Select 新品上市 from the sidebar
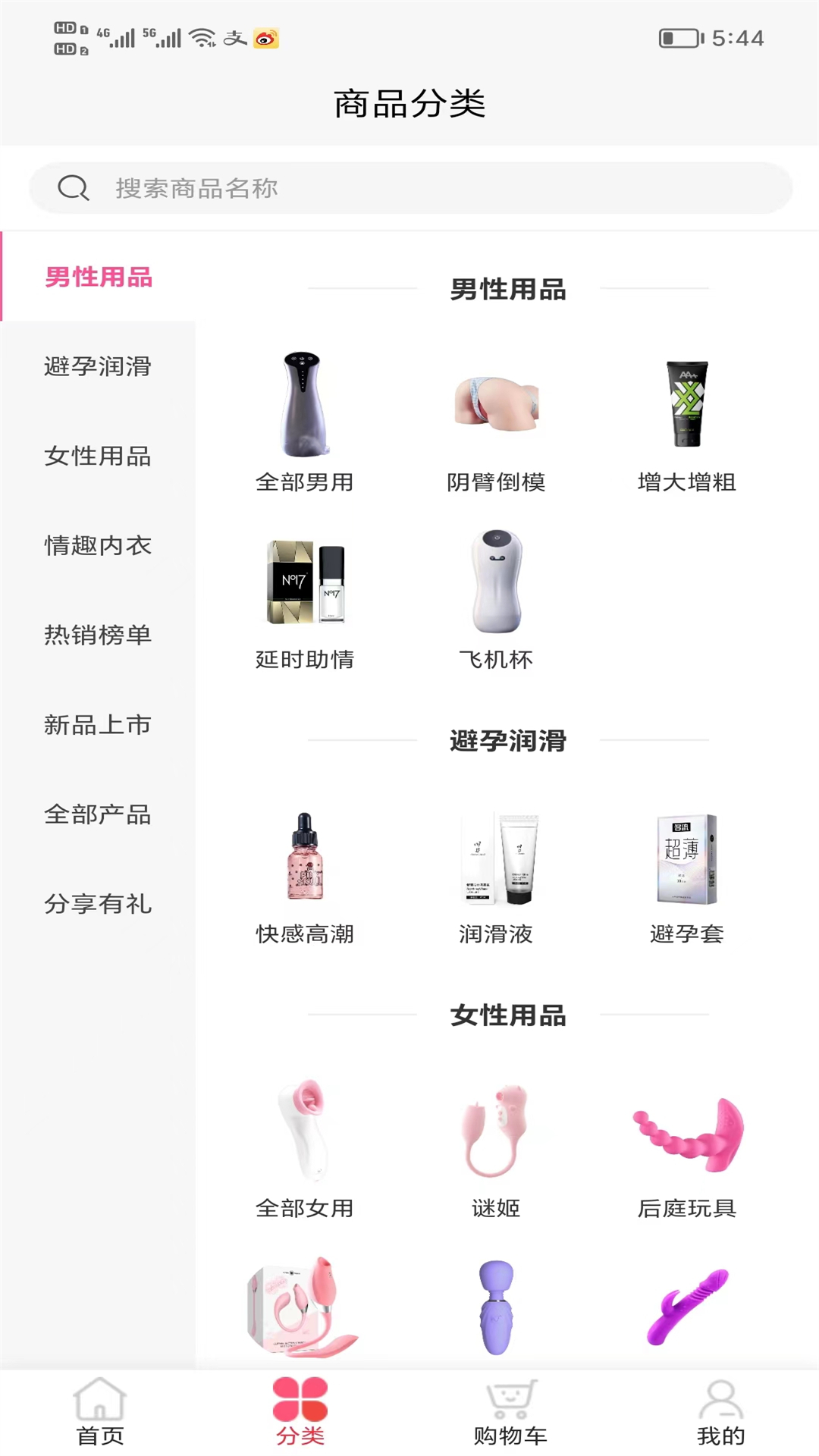This screenshot has width=819, height=1456. point(98,725)
